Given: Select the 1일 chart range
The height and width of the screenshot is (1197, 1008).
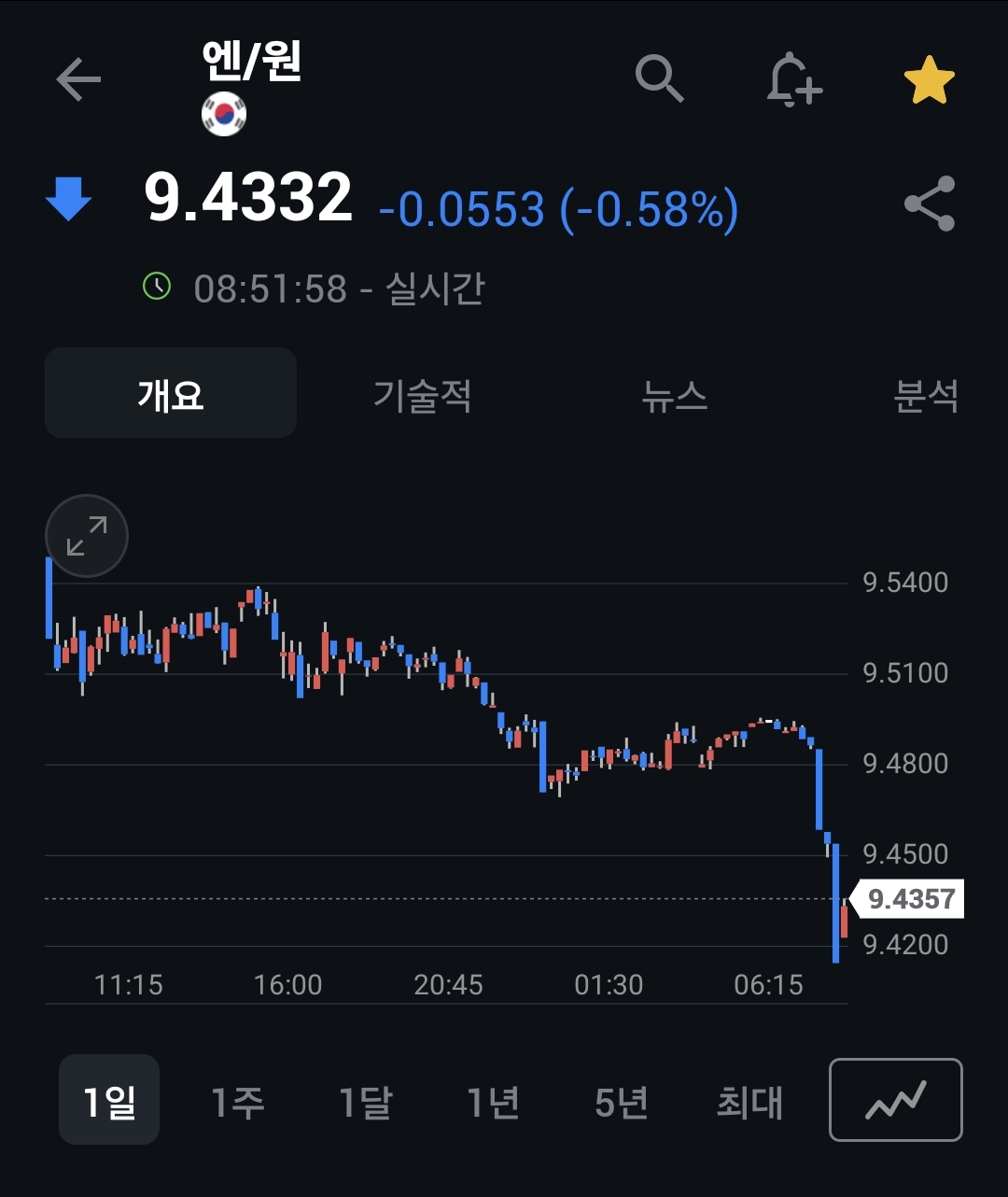Looking at the screenshot, I should [x=109, y=1101].
